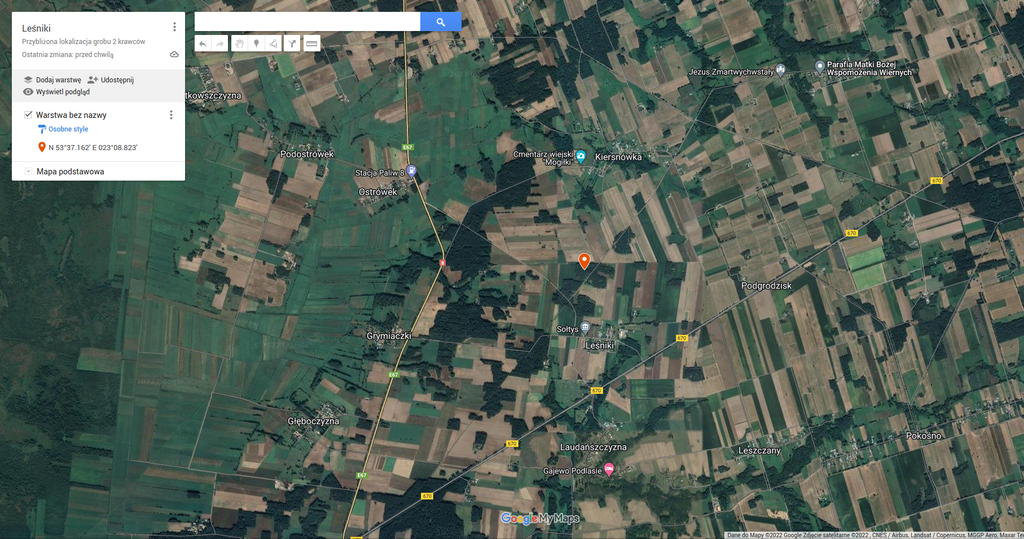The height and width of the screenshot is (539, 1024).
Task: Tap Dodaj warstwę to add a layer
Action: click(52, 79)
